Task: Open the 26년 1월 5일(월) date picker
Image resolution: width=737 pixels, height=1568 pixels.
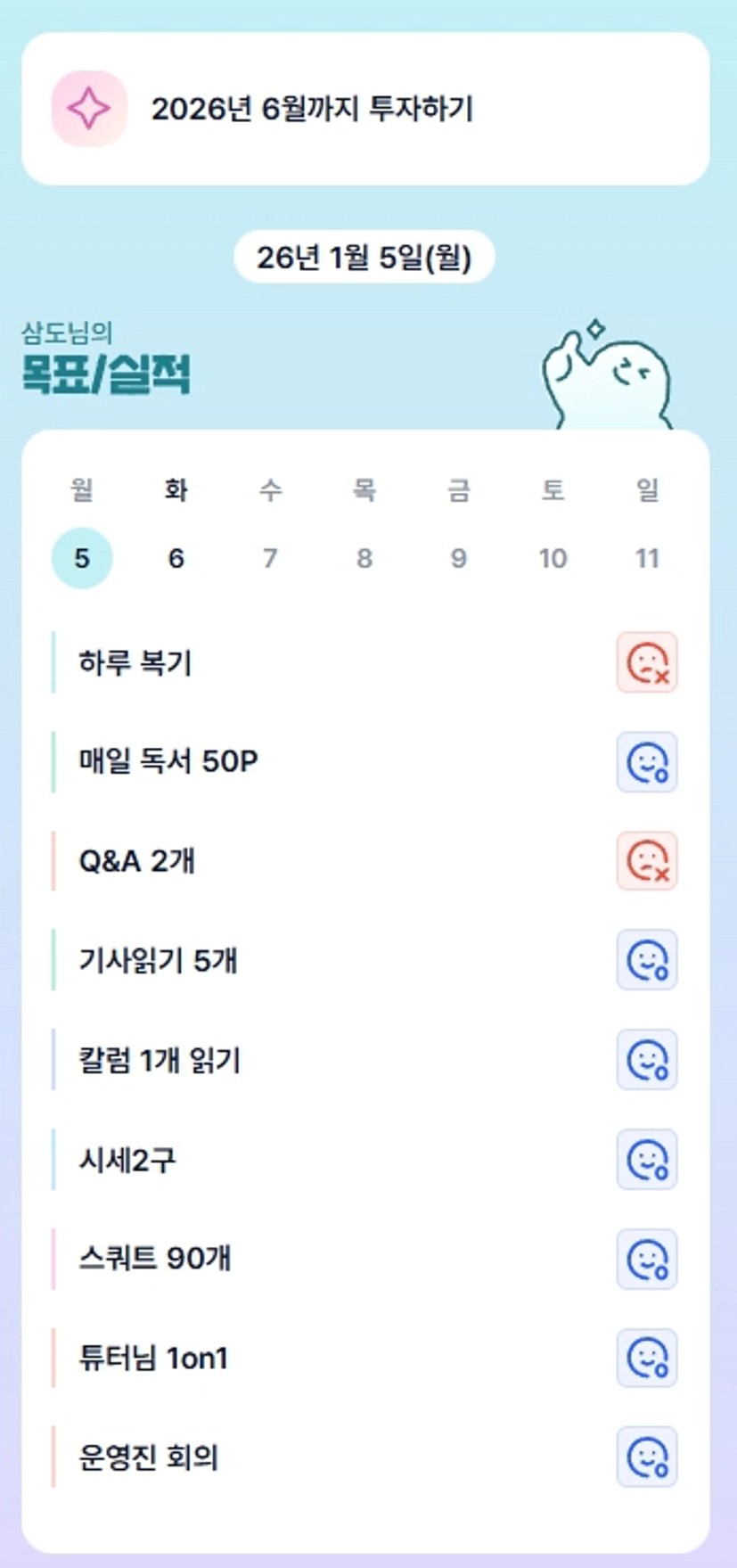Action: [364, 258]
